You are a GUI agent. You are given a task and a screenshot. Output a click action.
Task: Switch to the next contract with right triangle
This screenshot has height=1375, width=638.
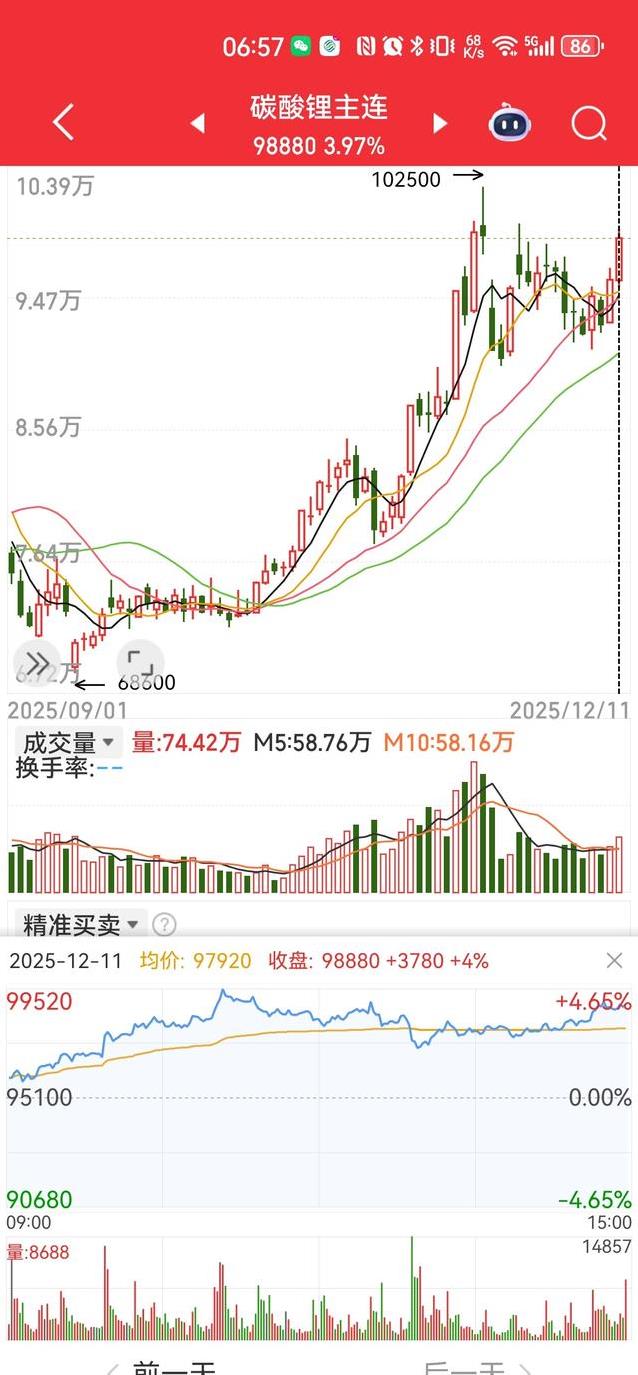pyautogui.click(x=440, y=123)
